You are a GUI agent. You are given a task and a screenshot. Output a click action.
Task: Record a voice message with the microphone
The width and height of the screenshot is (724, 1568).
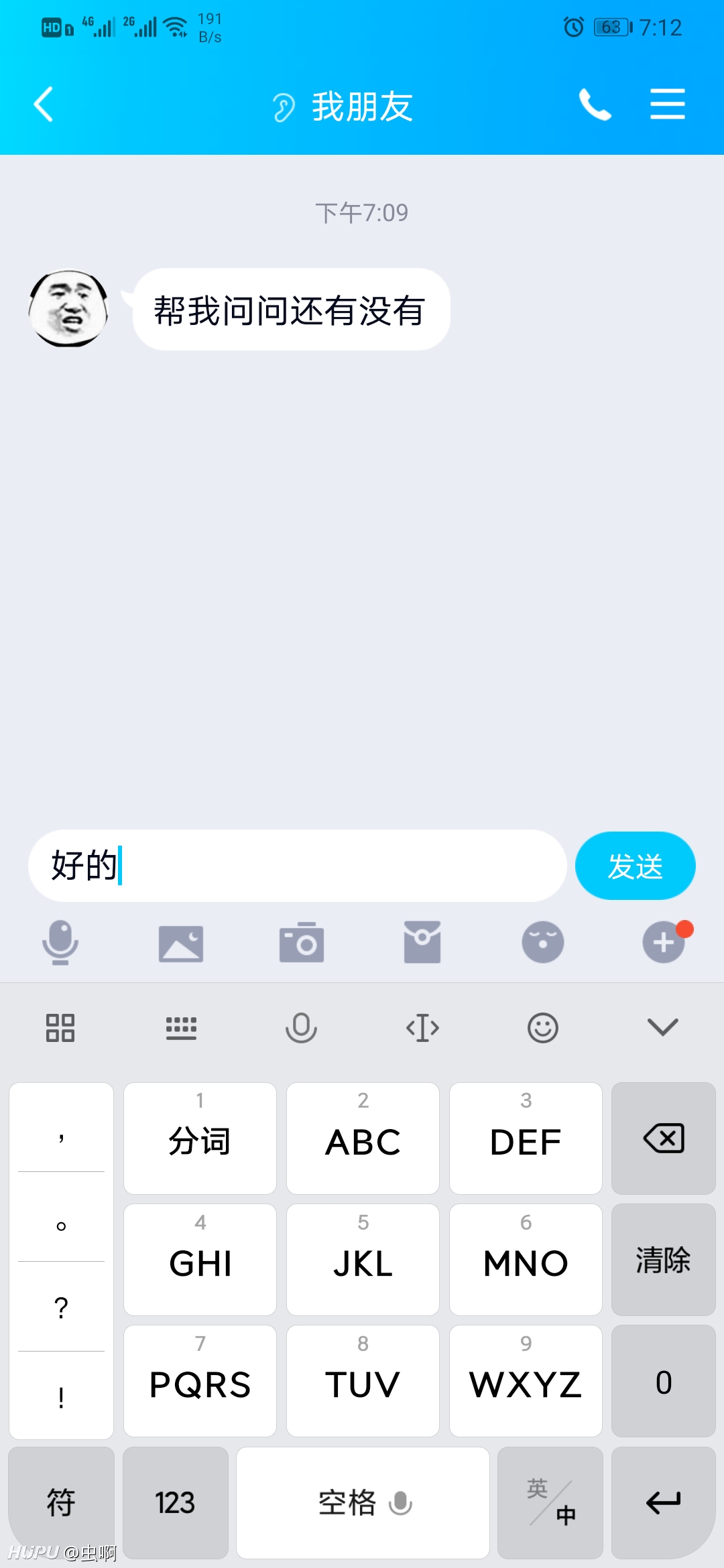pyautogui.click(x=60, y=942)
